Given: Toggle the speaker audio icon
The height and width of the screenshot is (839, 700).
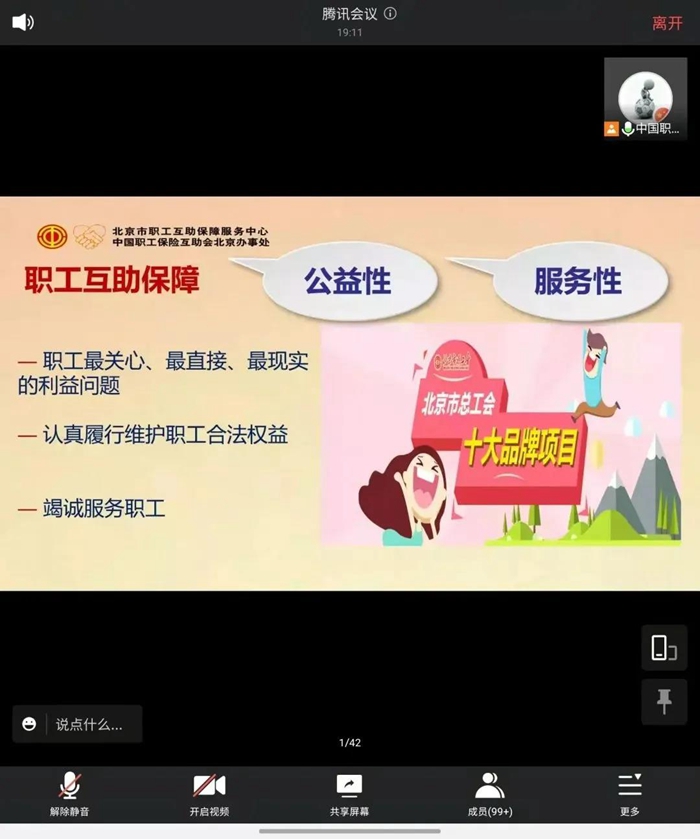Looking at the screenshot, I should [x=22, y=22].
